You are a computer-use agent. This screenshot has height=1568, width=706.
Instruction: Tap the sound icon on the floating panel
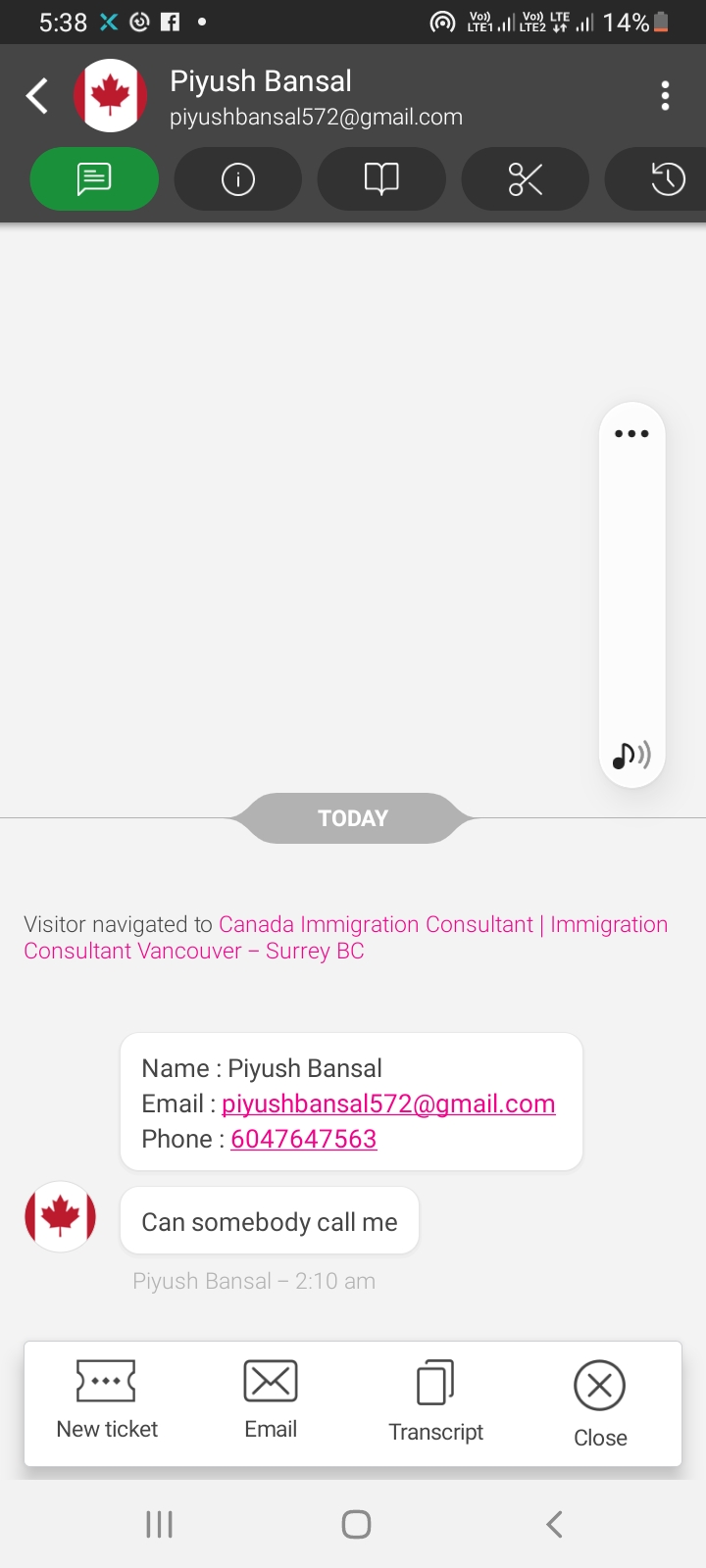631,755
